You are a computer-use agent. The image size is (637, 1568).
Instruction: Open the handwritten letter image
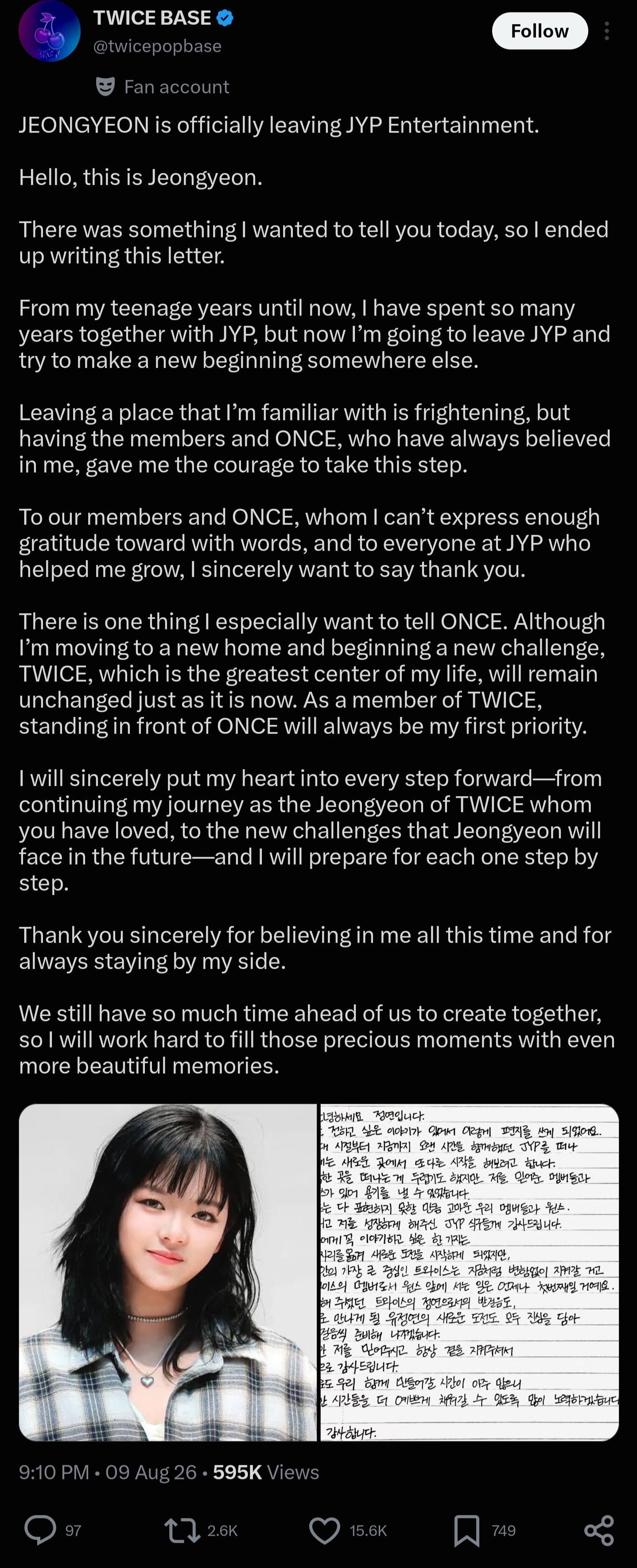(470, 1272)
